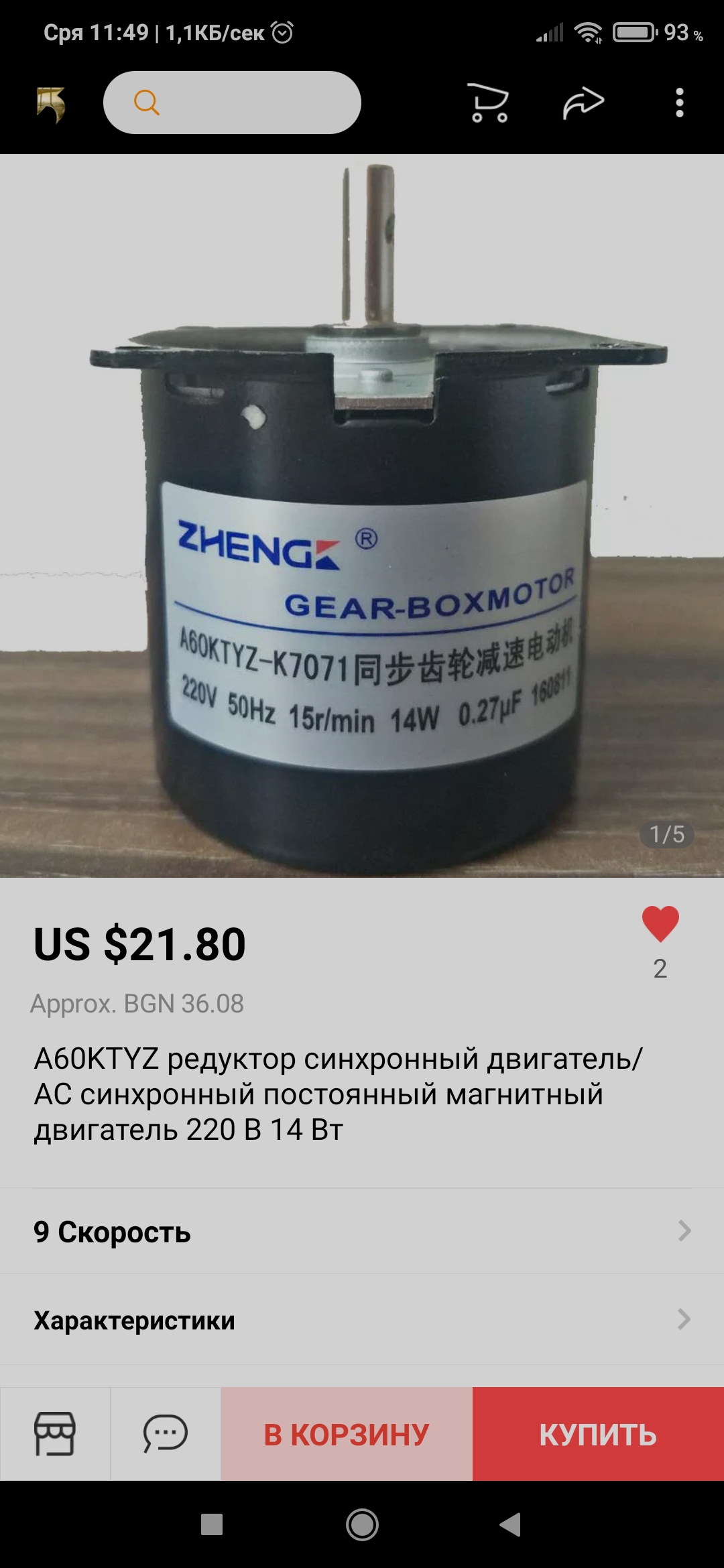
Task: Open the overflow menu
Action: [679, 103]
